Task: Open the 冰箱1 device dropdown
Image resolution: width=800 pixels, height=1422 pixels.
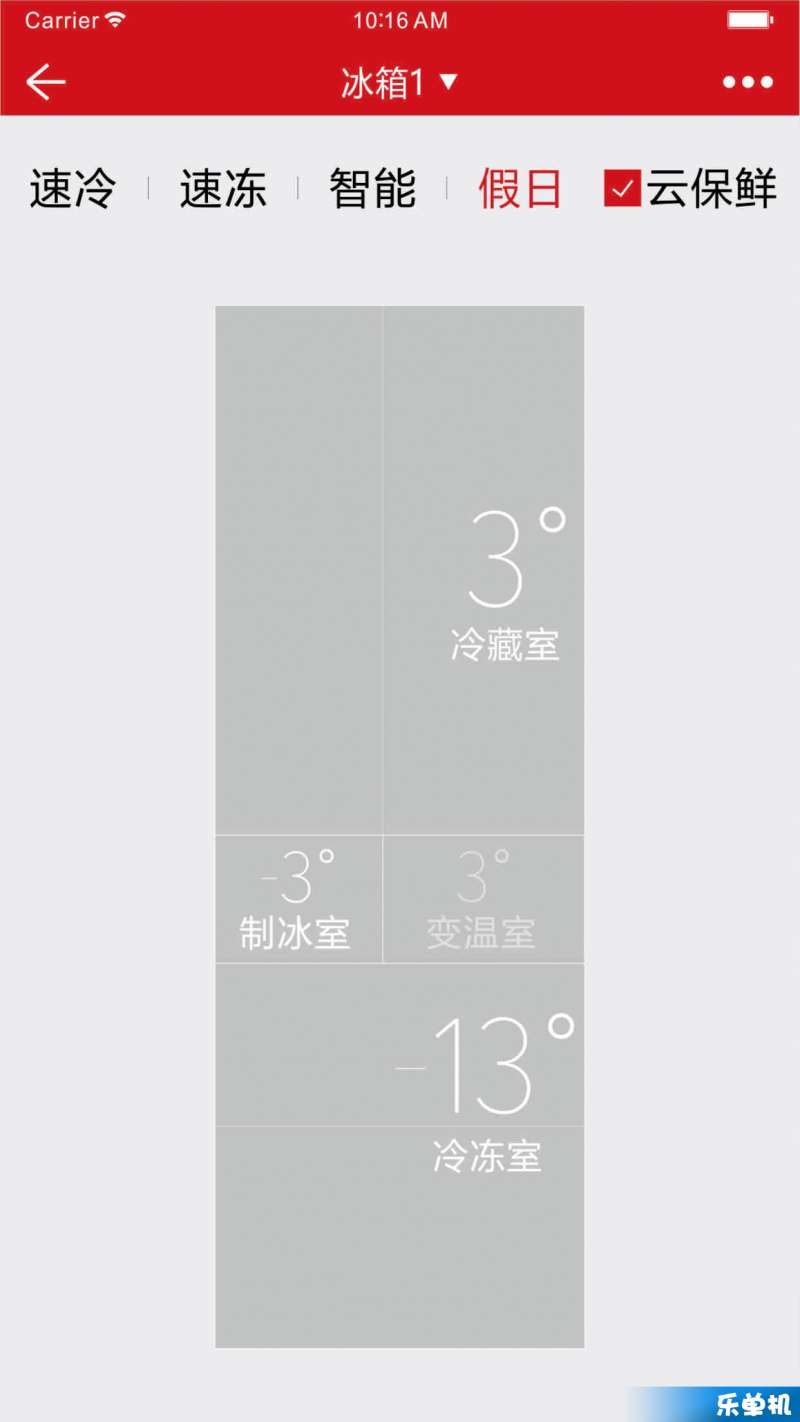Action: click(399, 82)
